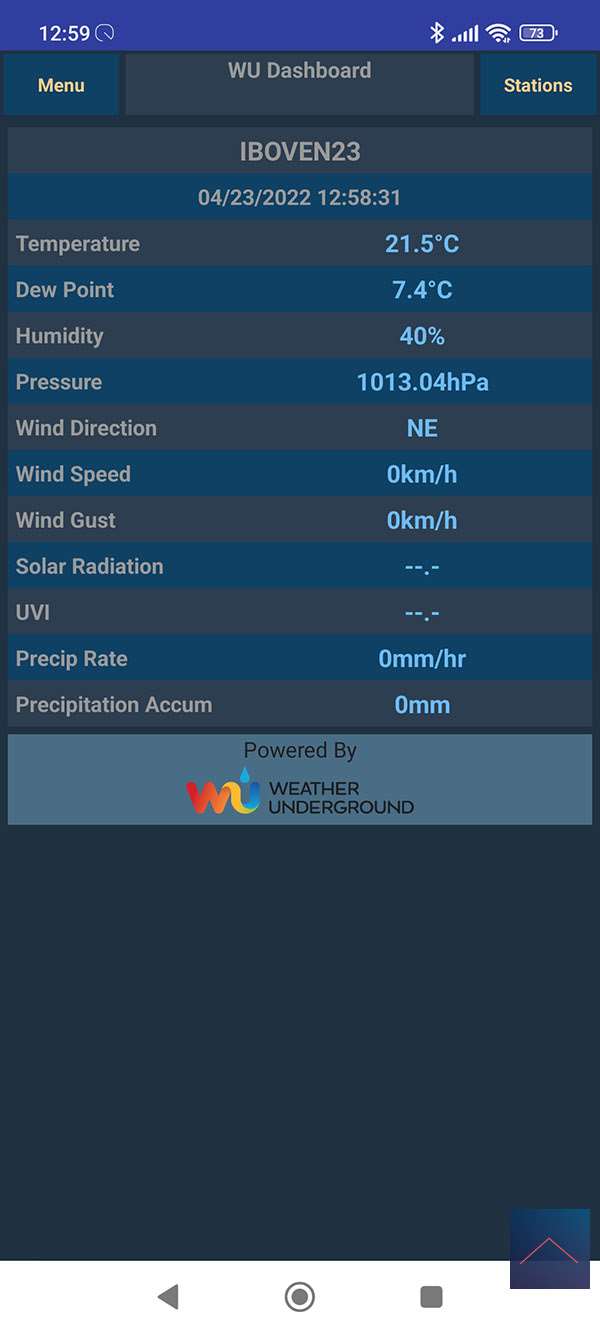The image size is (600, 1333).
Task: Open the Stations list
Action: [x=538, y=85]
